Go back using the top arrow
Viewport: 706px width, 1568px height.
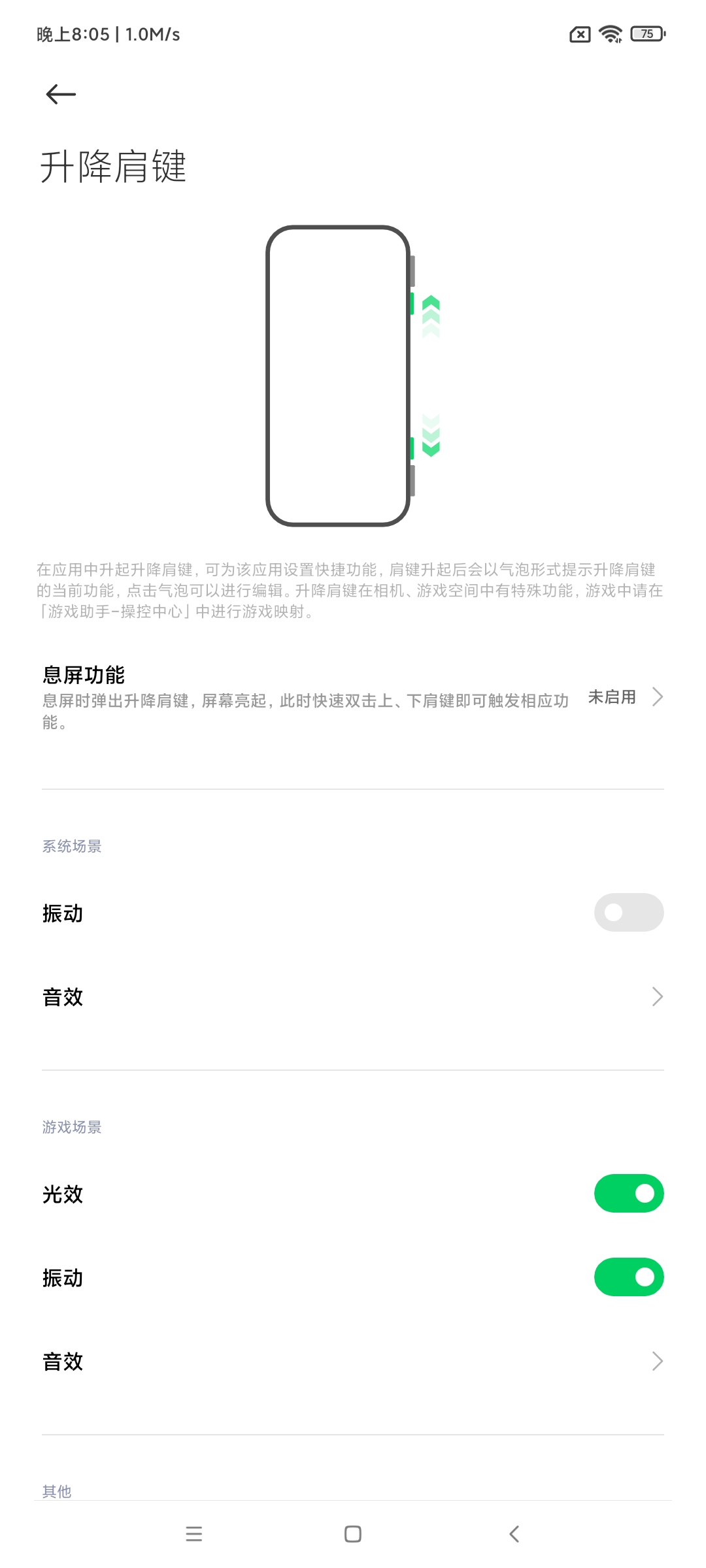pos(61,94)
